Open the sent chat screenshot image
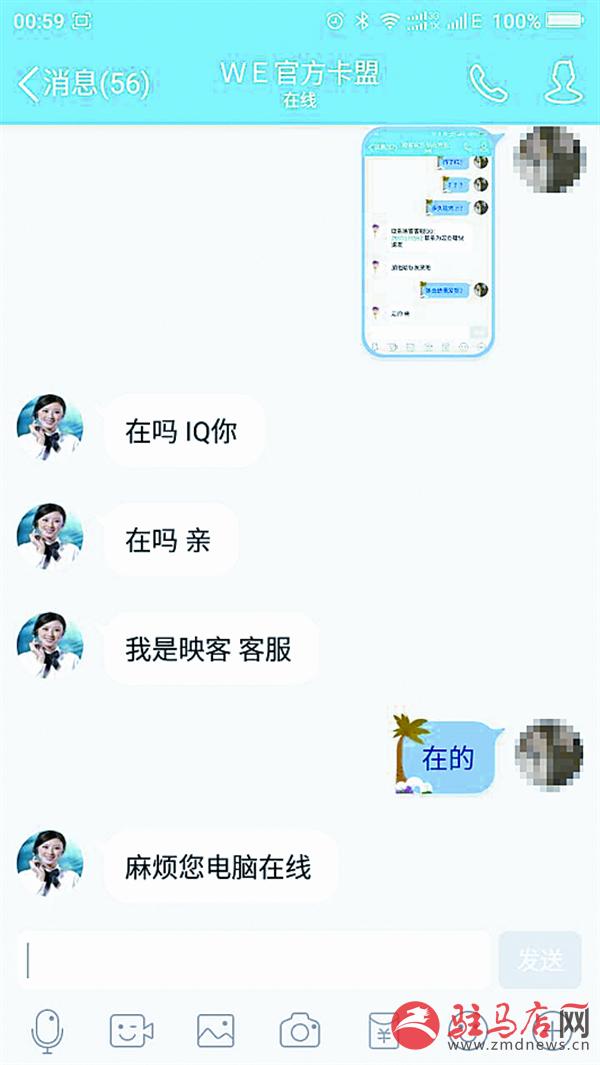 (428, 242)
